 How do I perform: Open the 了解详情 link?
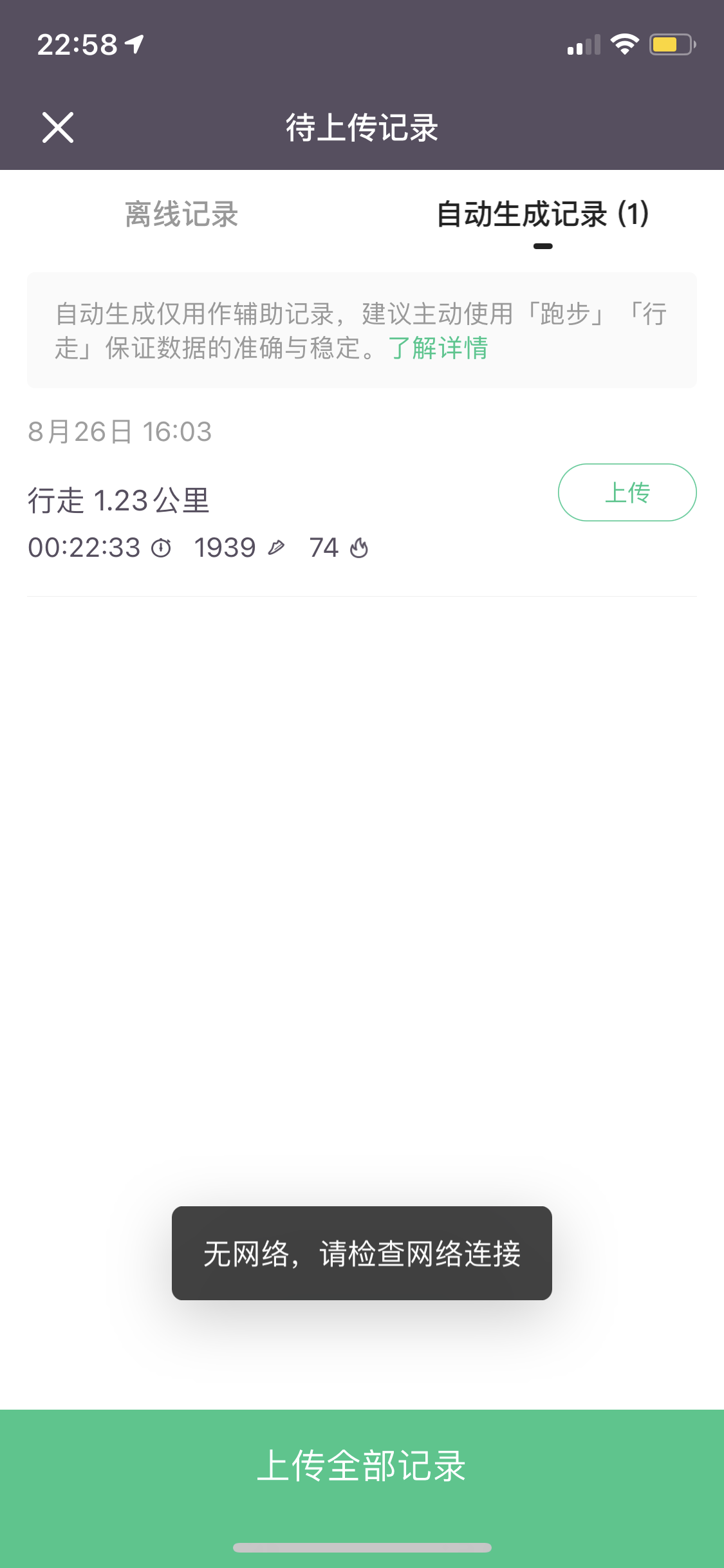click(x=438, y=348)
